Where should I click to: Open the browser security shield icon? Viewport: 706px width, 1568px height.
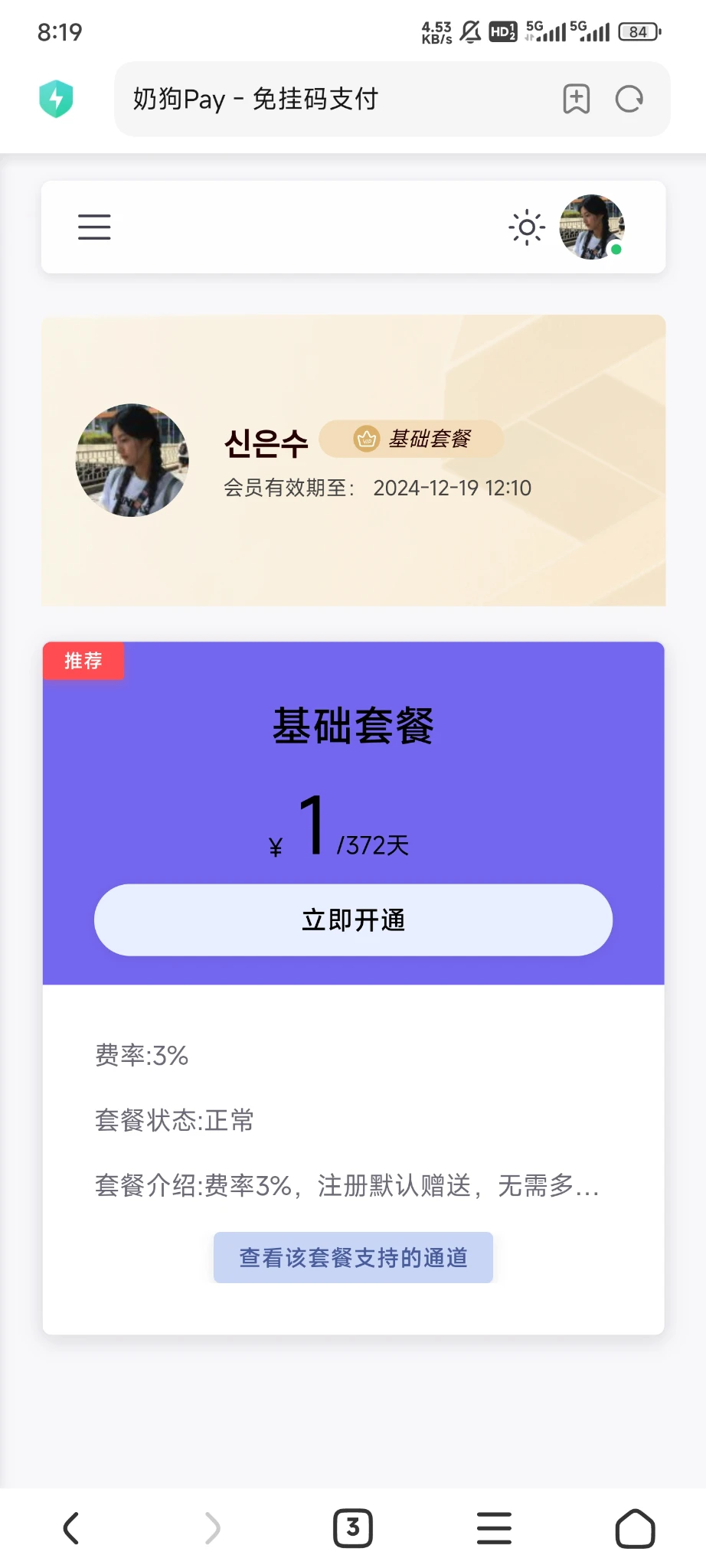coord(56,99)
